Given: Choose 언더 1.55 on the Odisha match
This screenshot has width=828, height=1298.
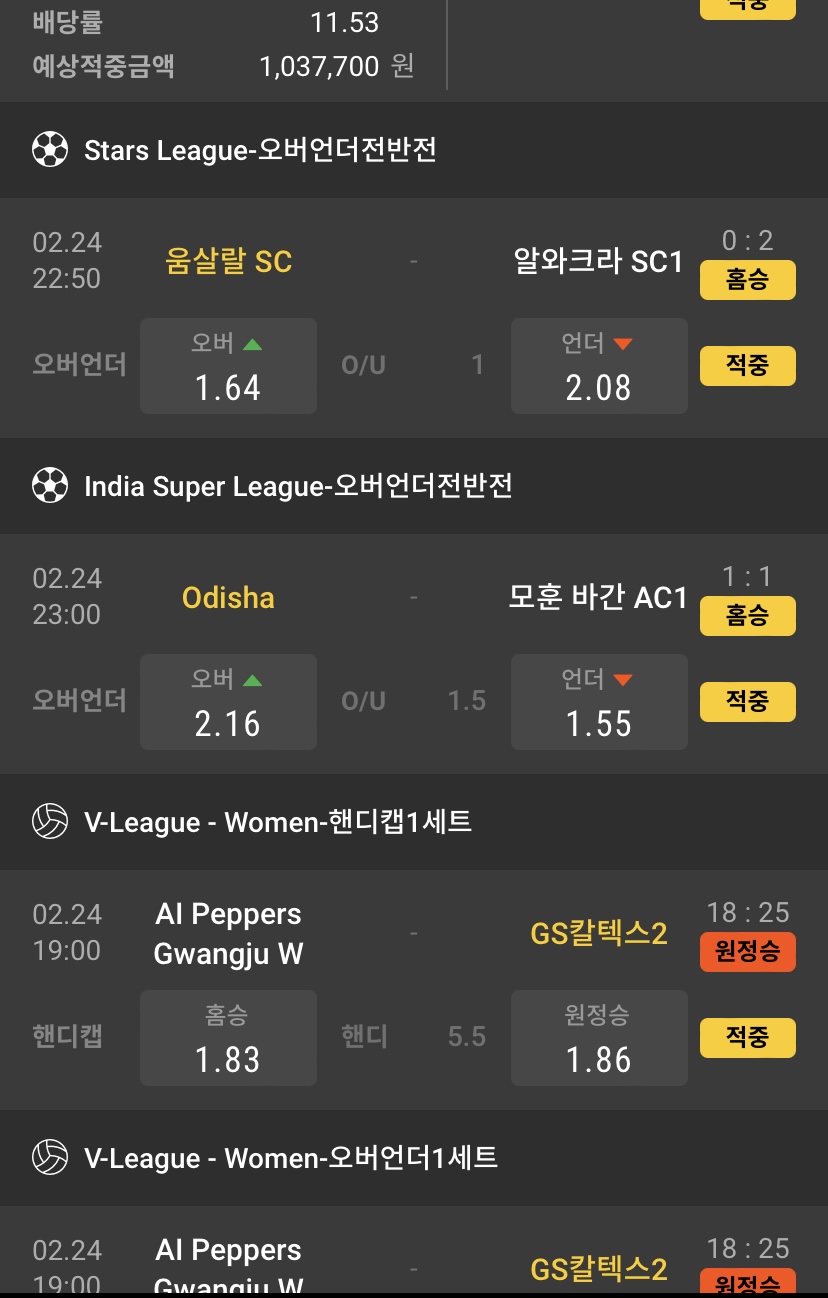Looking at the screenshot, I should click(598, 702).
